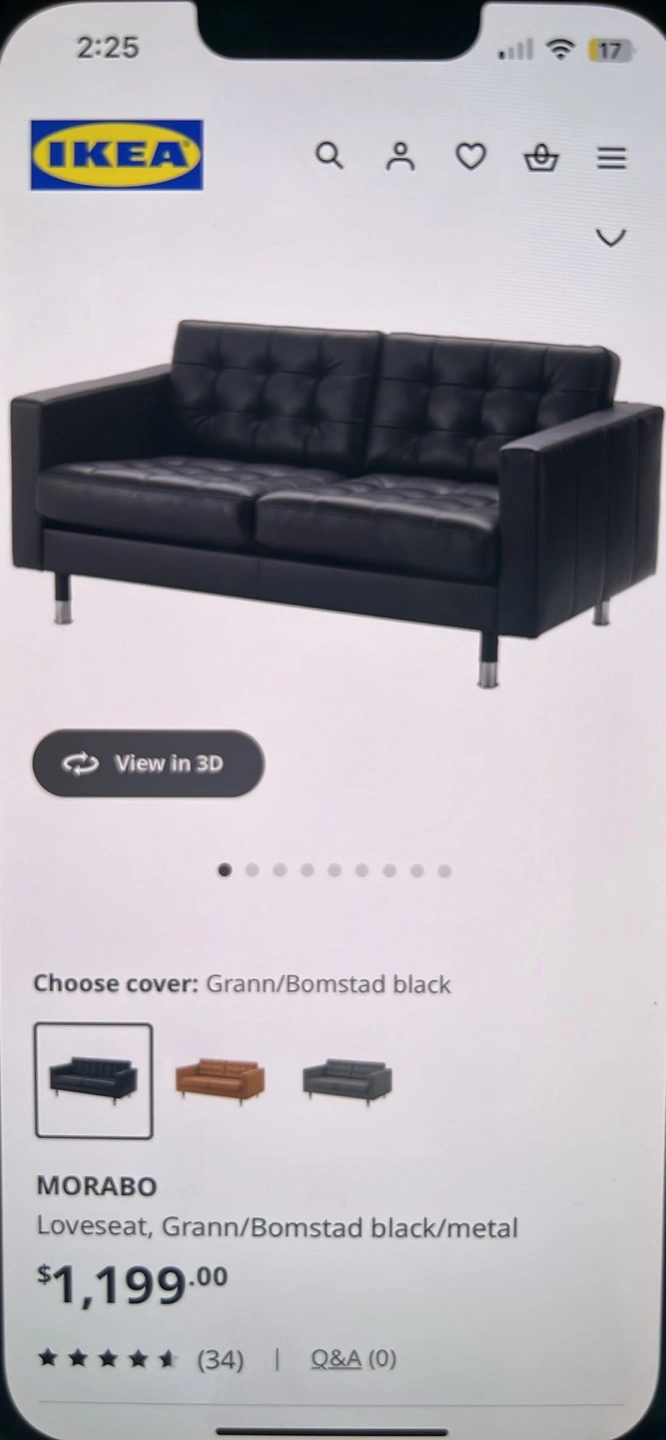Viewport: 666px width, 1440px height.
Task: Tap the IKEA logo to go home
Action: point(116,155)
